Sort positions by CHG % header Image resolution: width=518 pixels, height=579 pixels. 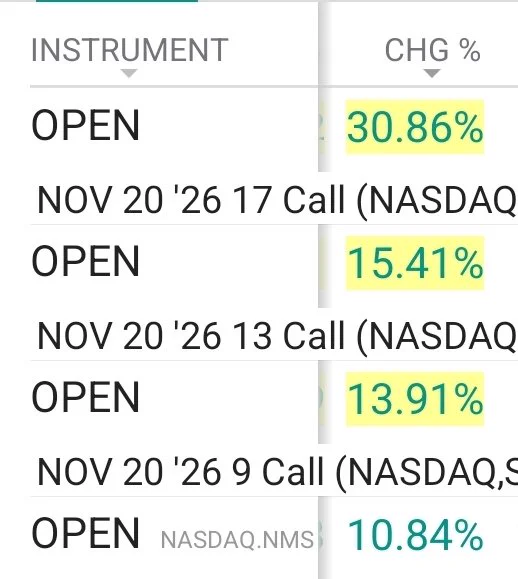[432, 55]
